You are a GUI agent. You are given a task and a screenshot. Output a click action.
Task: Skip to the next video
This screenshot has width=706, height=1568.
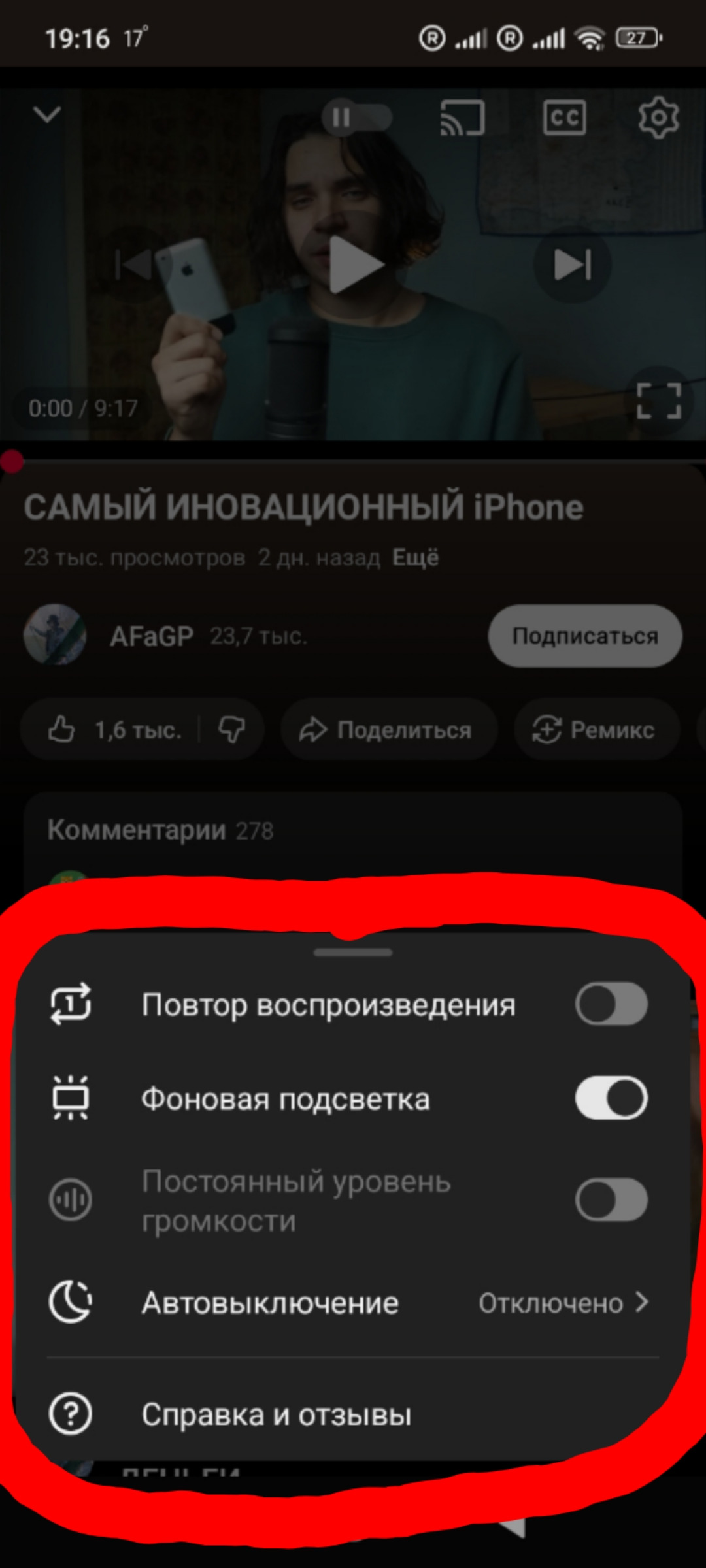click(x=573, y=265)
